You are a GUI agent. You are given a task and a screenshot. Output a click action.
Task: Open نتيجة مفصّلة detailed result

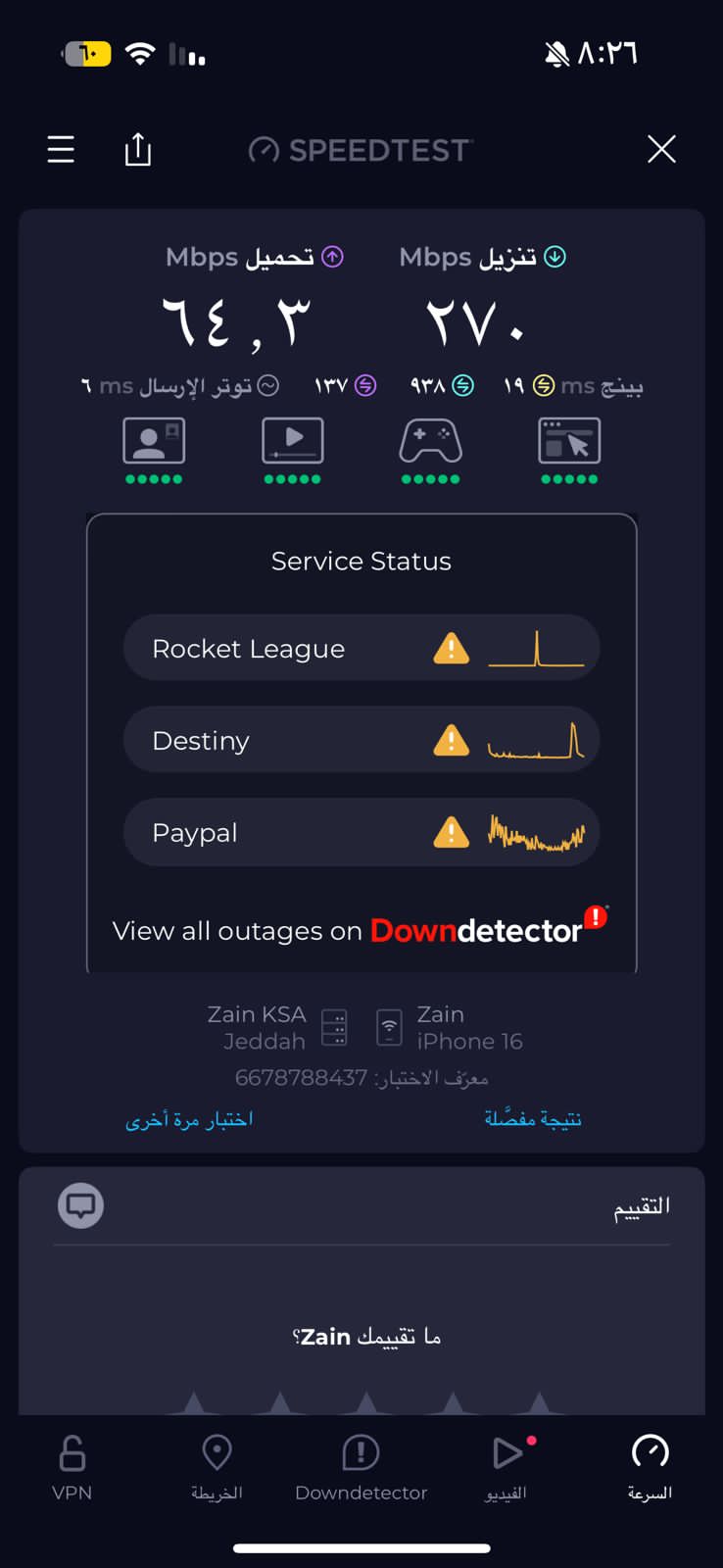(x=533, y=1118)
